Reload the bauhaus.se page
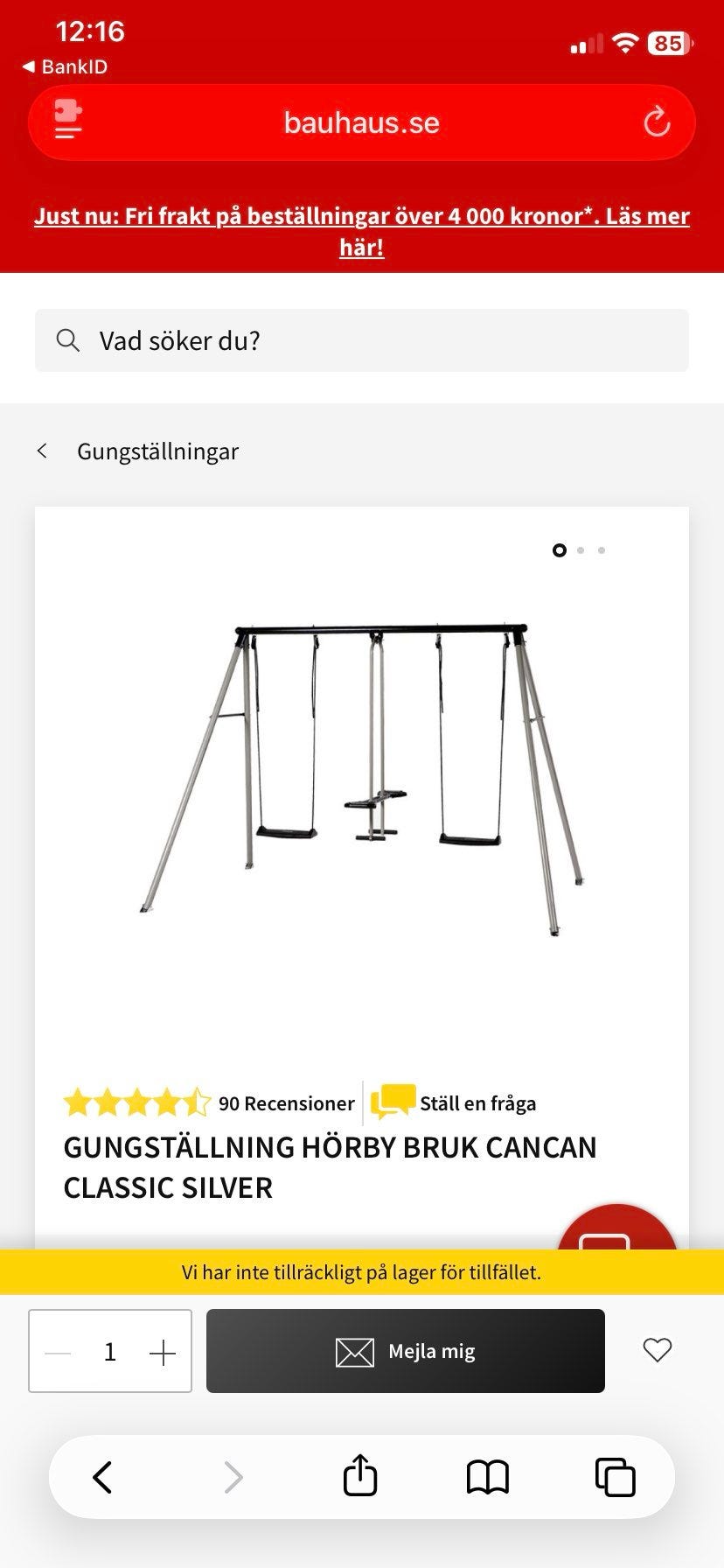Viewport: 724px width, 1568px height. coord(657,122)
